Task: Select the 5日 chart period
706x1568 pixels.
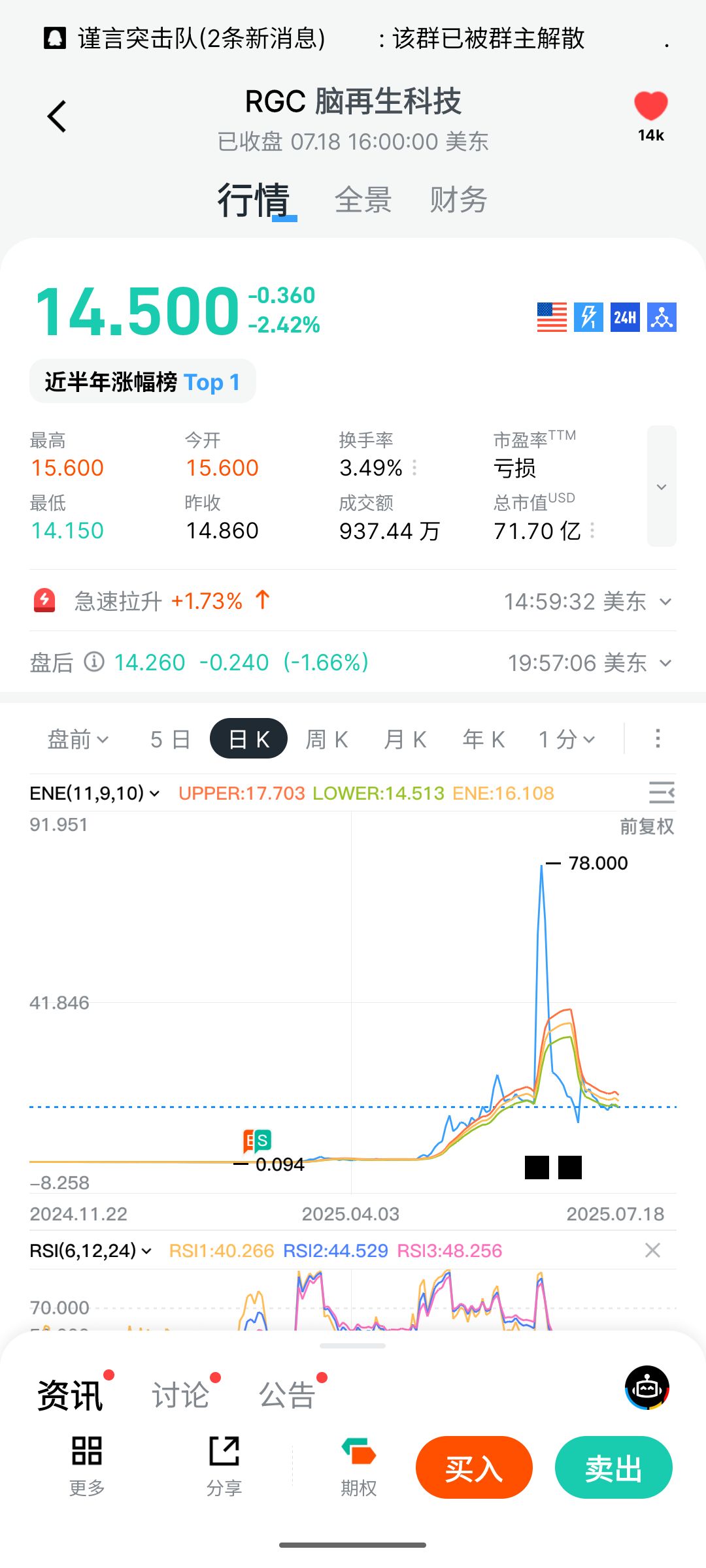Action: point(170,739)
